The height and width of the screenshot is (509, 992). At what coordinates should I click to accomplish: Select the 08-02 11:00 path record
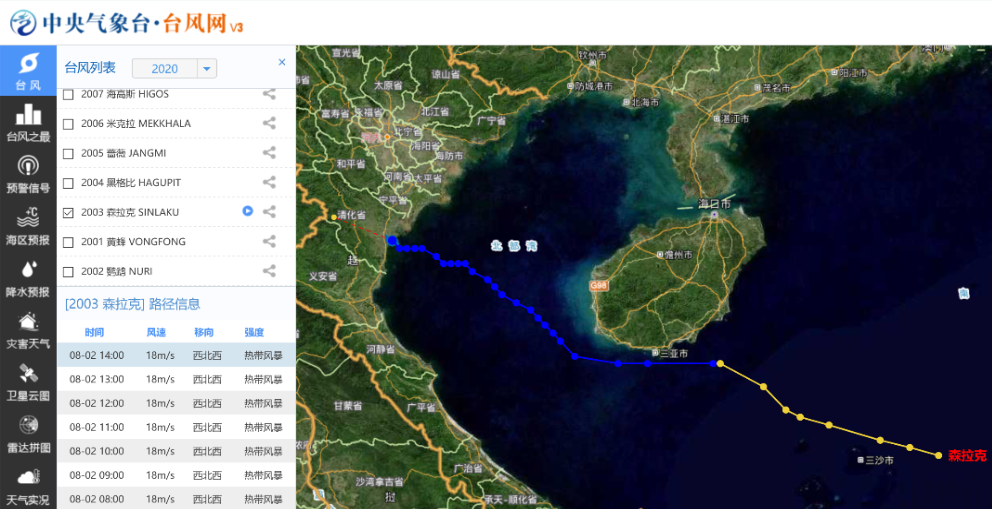coord(177,427)
